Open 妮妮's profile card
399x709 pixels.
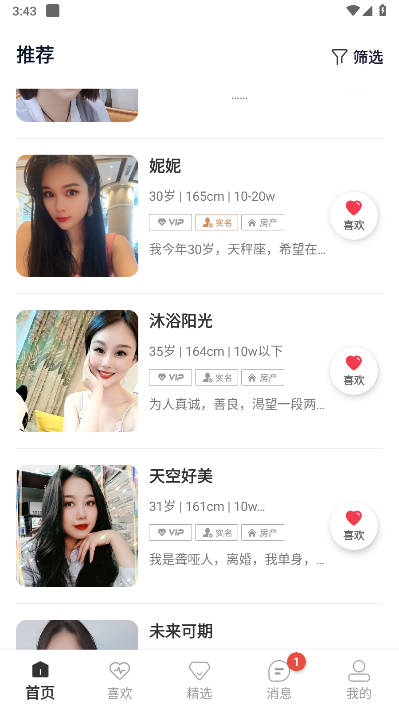200,216
